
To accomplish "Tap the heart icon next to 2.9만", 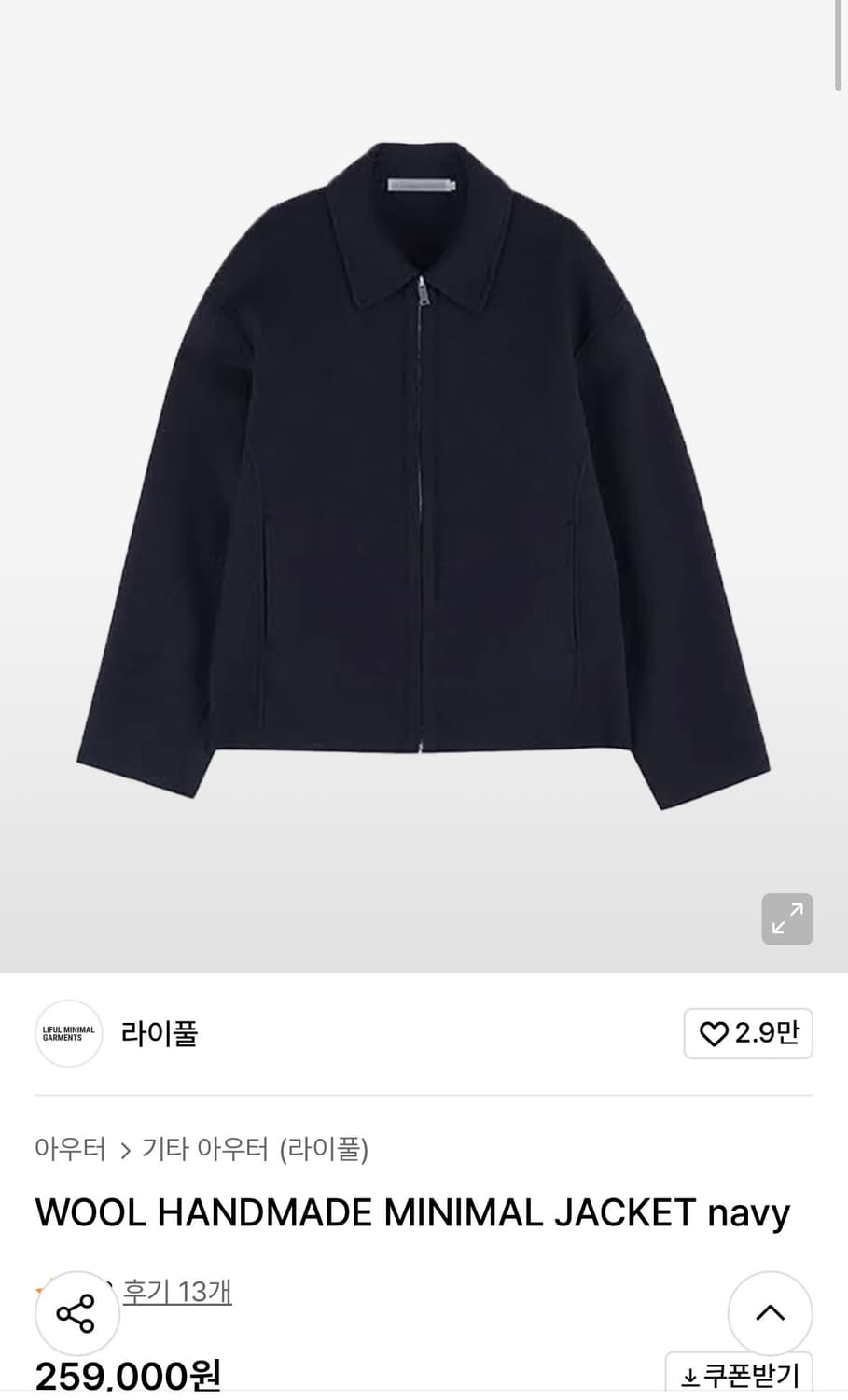I will (x=715, y=1033).
